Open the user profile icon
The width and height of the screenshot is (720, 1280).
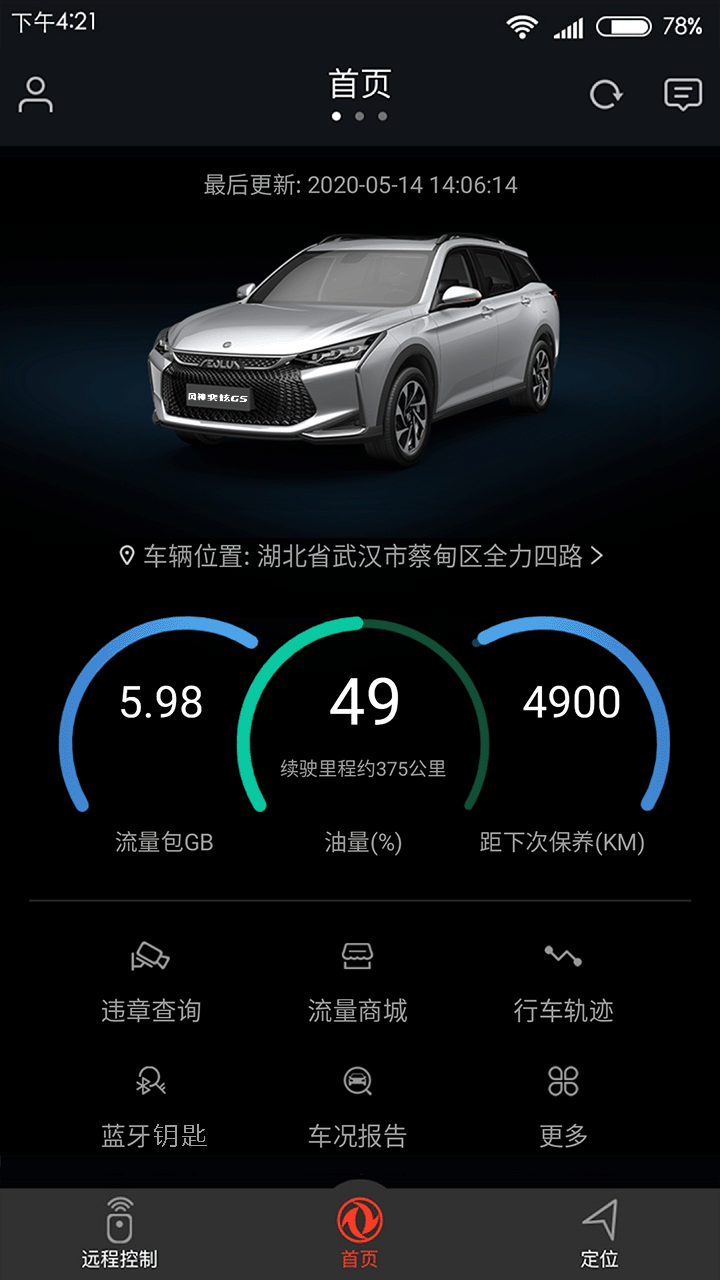tap(36, 95)
